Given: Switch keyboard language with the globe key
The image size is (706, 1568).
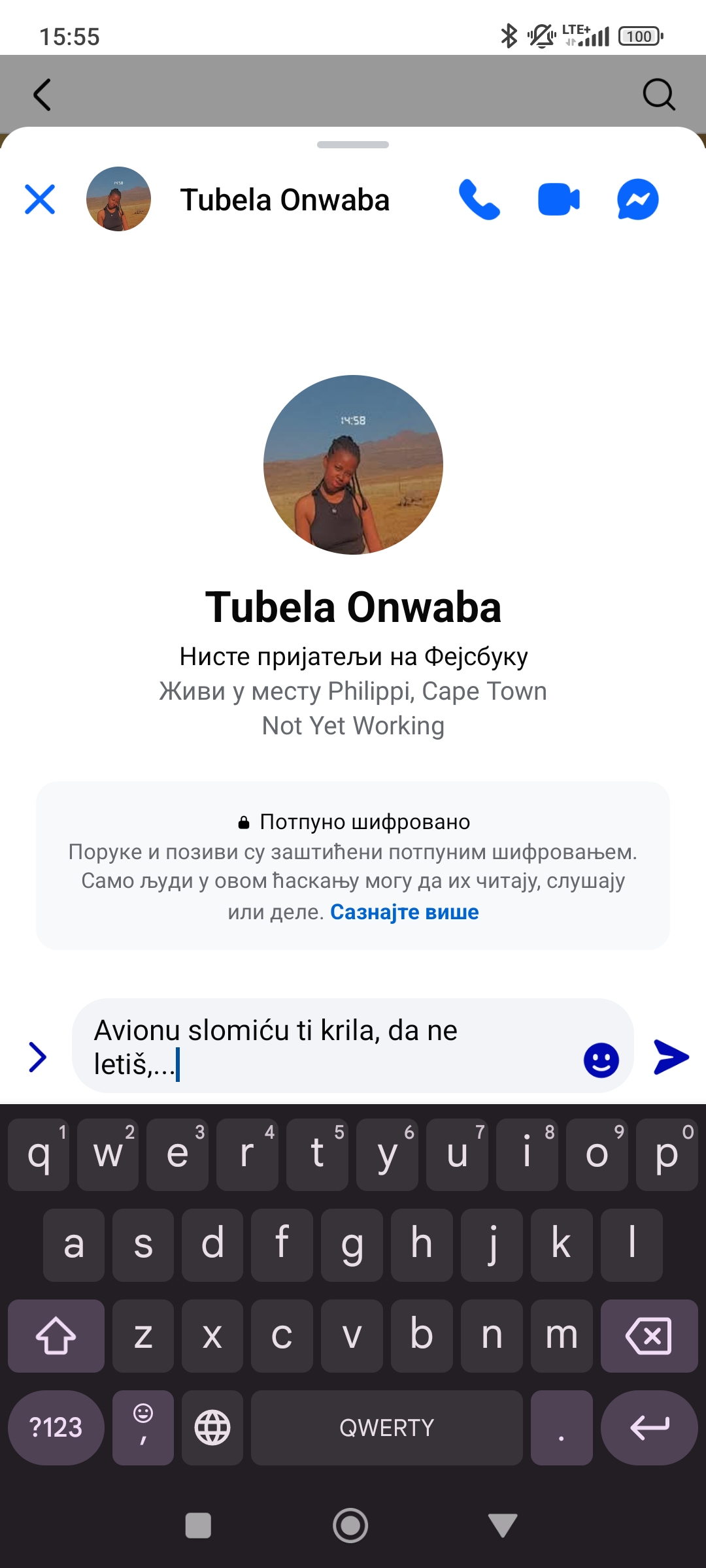Looking at the screenshot, I should 212,1428.
